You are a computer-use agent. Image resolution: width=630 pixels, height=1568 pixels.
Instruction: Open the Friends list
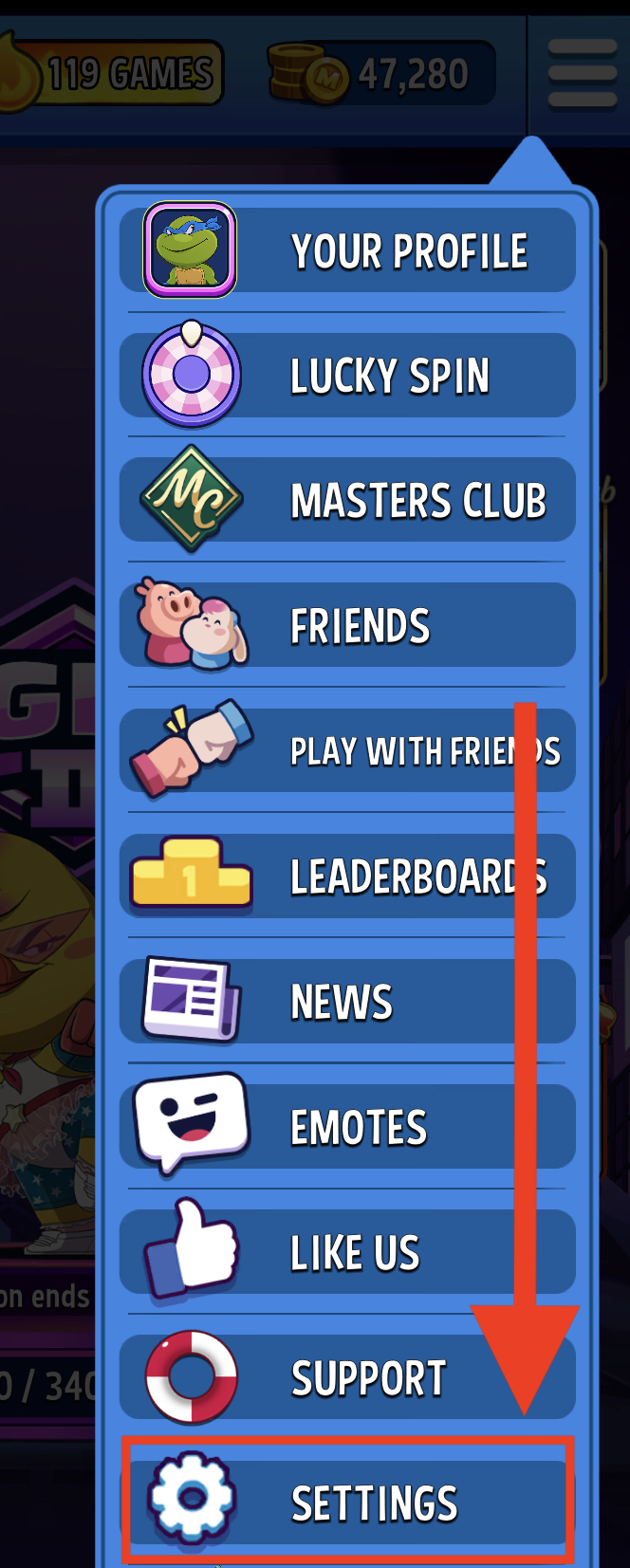coord(347,626)
